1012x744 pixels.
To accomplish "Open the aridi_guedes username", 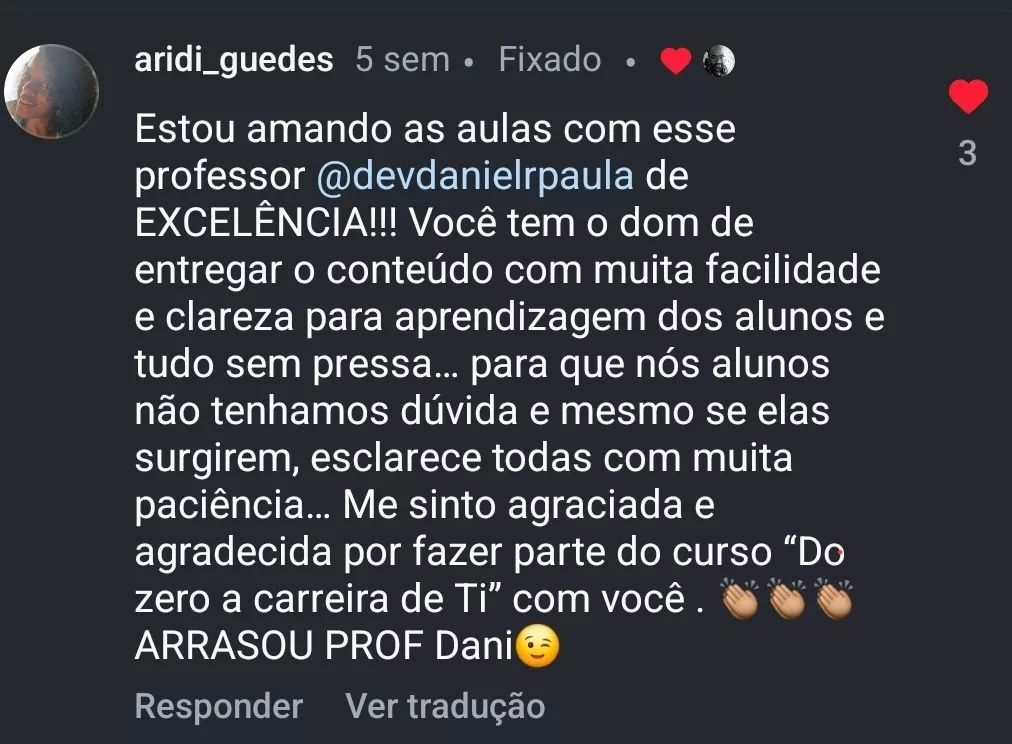I will click(x=233, y=60).
